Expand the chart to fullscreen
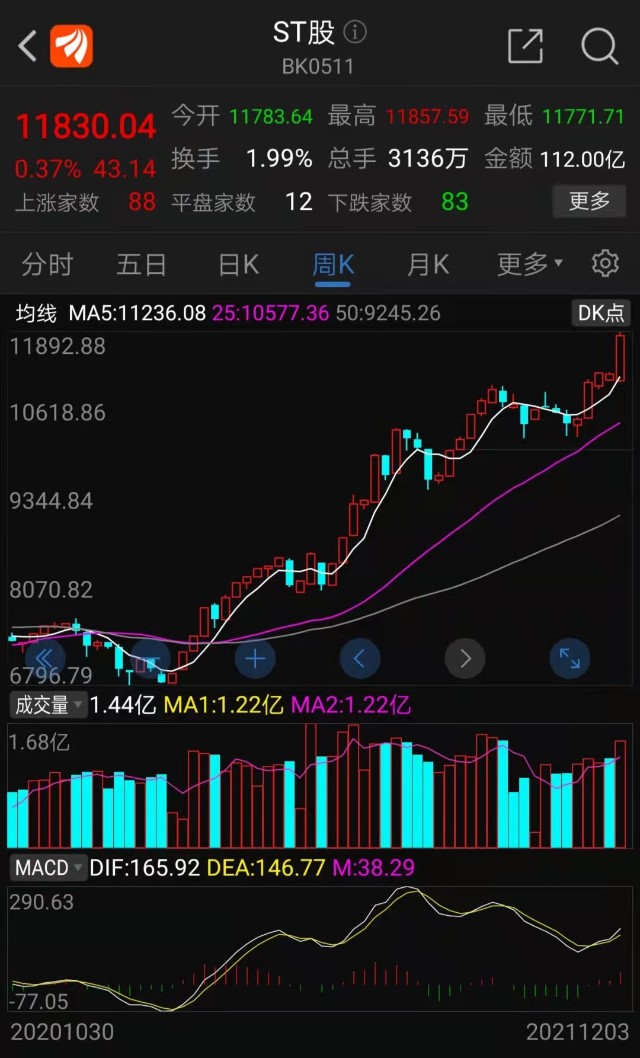Viewport: 640px width, 1058px height. pos(569,658)
